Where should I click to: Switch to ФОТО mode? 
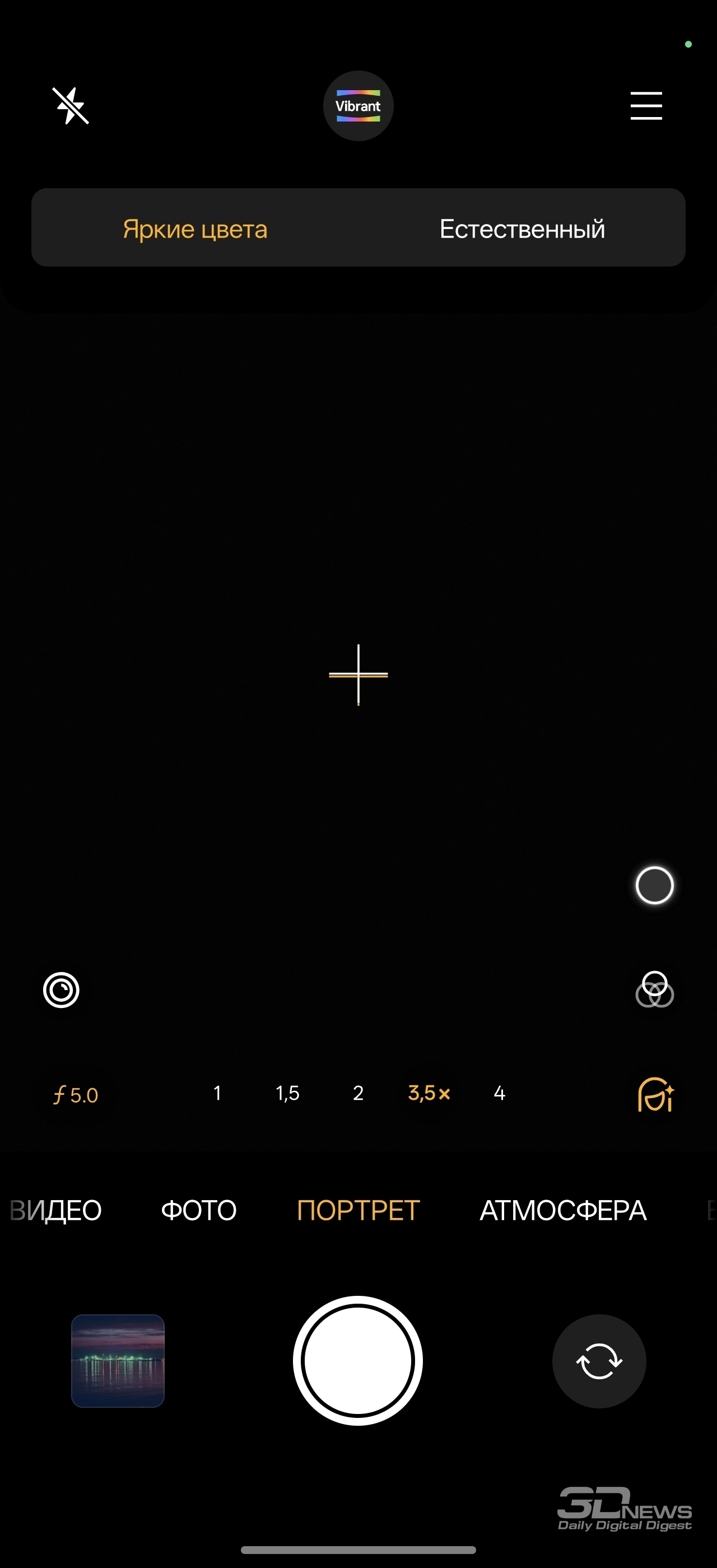pos(198,1210)
